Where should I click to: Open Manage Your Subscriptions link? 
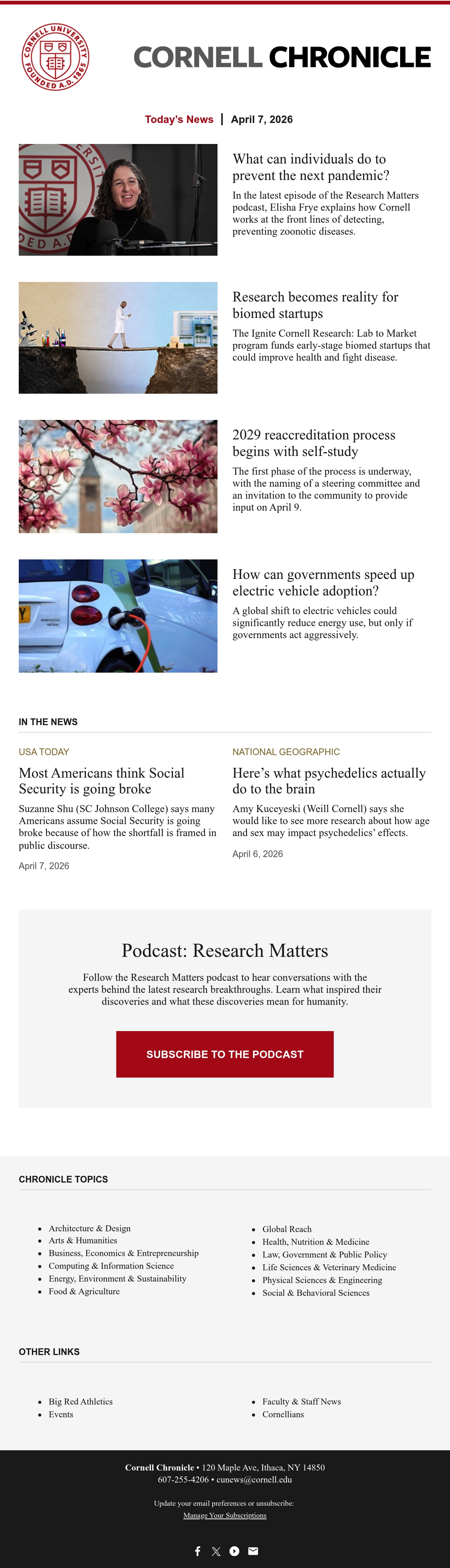pos(225,1515)
